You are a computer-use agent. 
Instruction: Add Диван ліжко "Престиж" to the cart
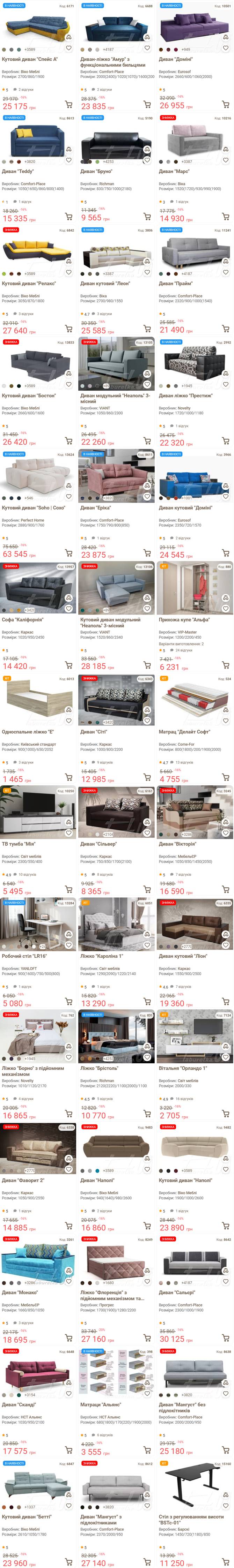[226, 441]
